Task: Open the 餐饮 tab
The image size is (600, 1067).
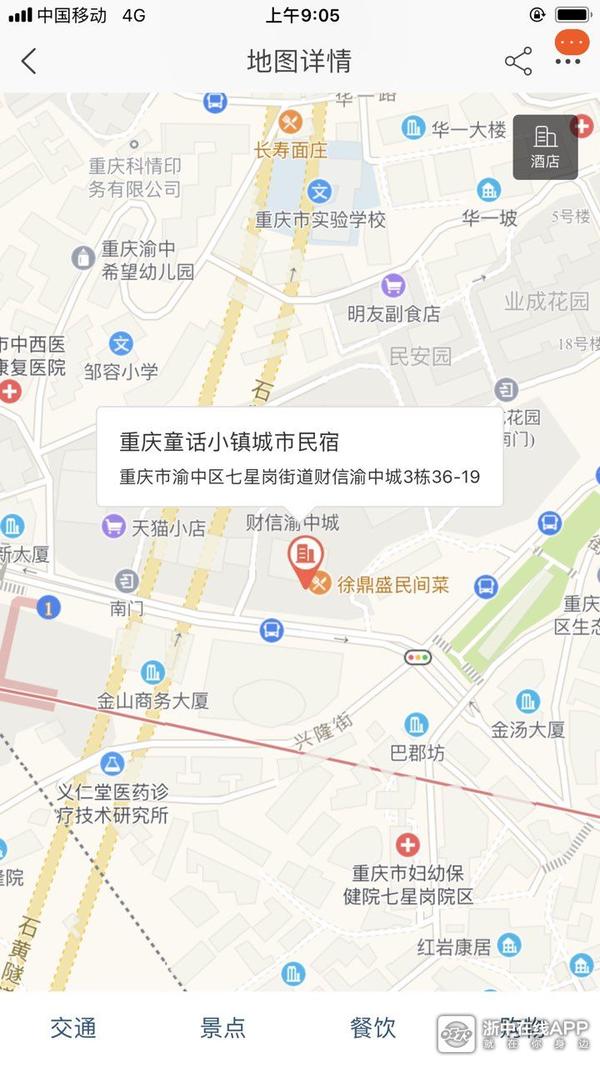Action: (x=373, y=1028)
